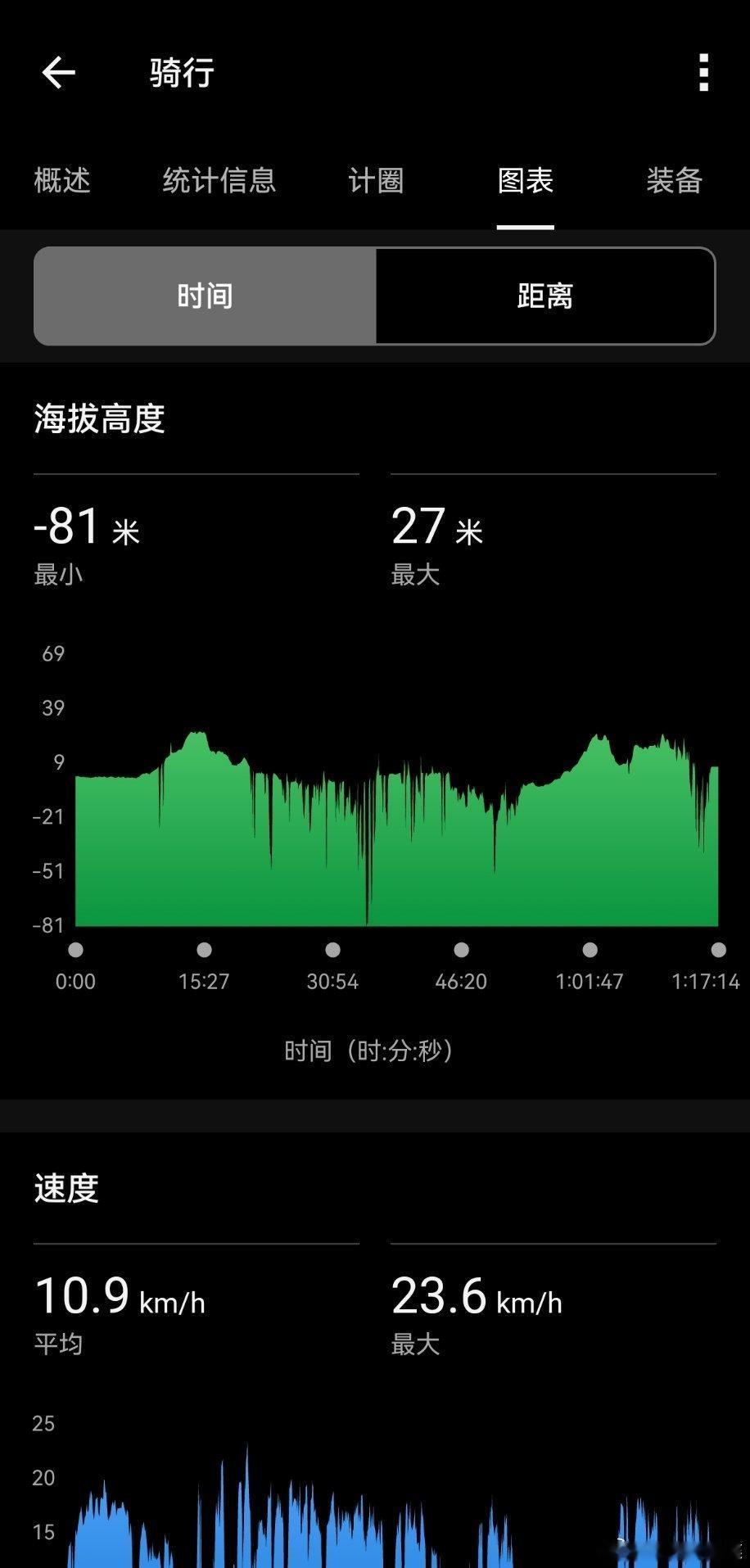
Task: Tap the 图表 tab
Action: (x=526, y=180)
